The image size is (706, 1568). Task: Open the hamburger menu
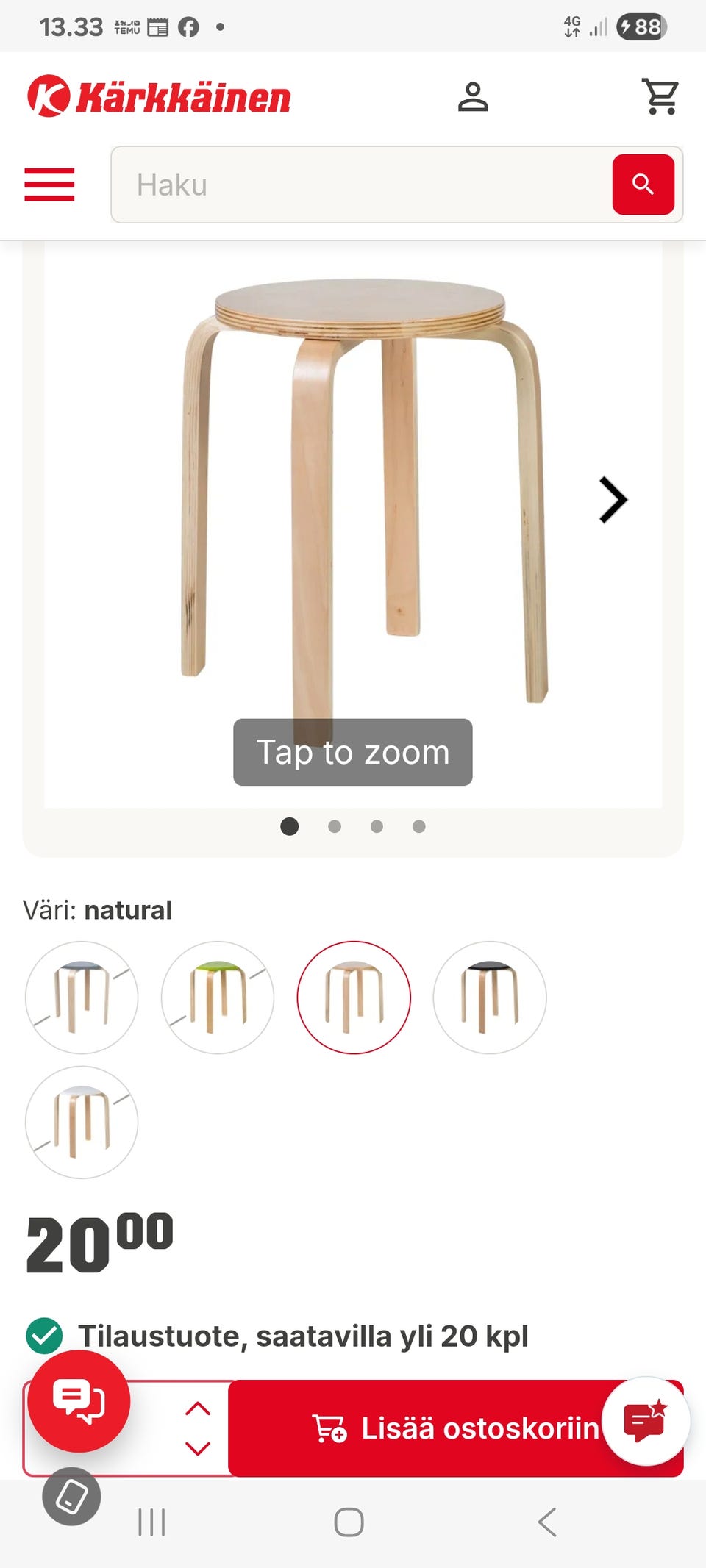point(49,184)
